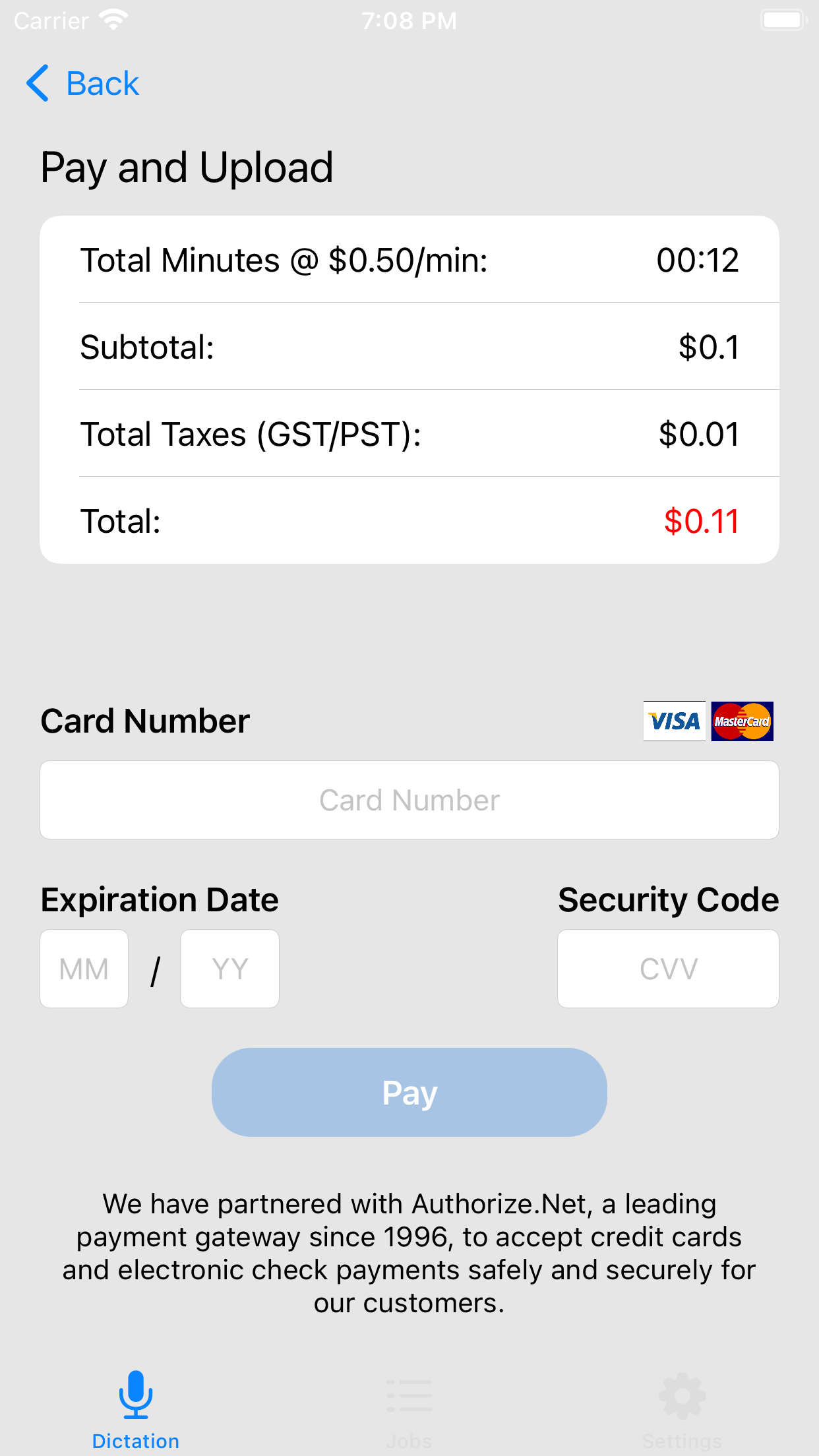This screenshot has width=819, height=1456.
Task: Enter the CVV security code field
Action: pos(668,969)
